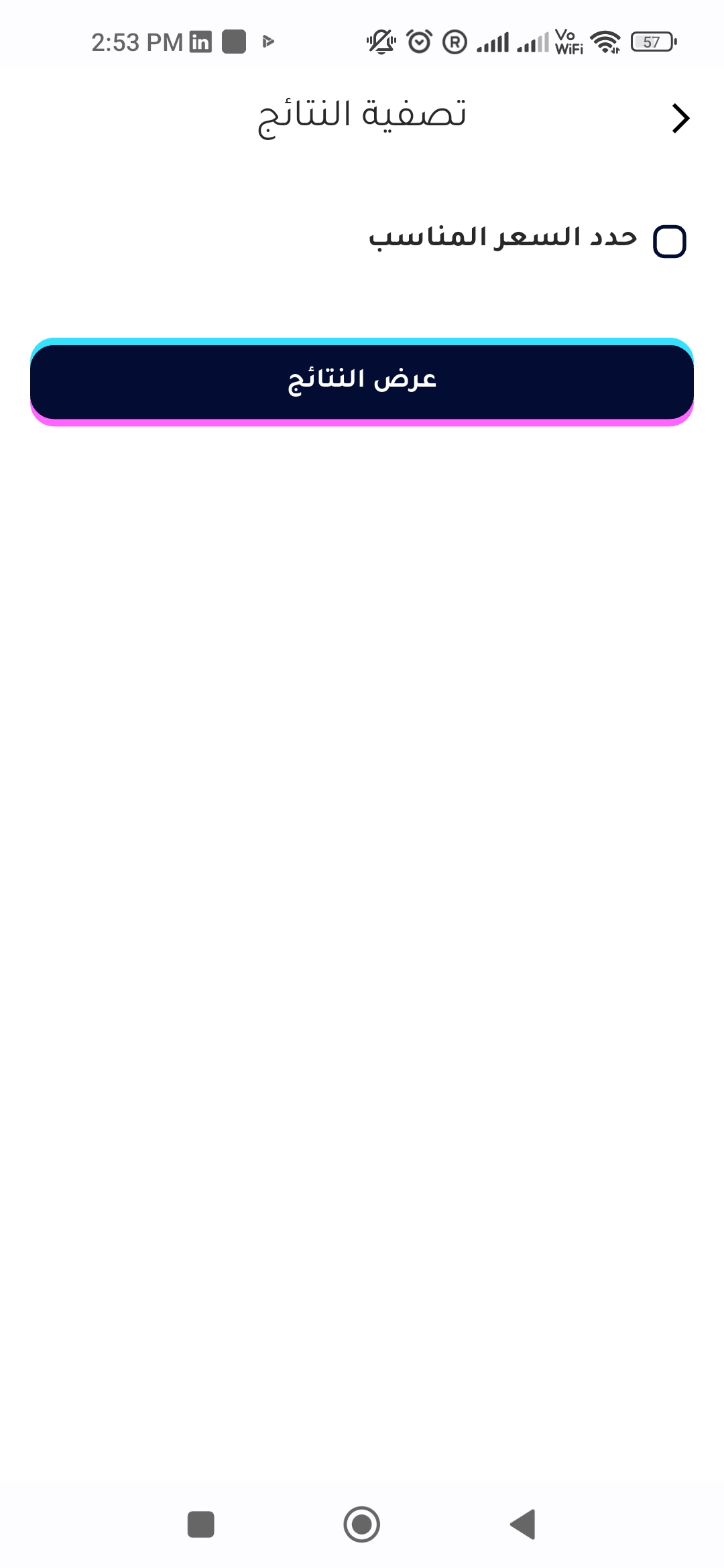Check the حدد السعر المناسب checkbox
Screen dimensions: 724x1568
coord(670,241)
